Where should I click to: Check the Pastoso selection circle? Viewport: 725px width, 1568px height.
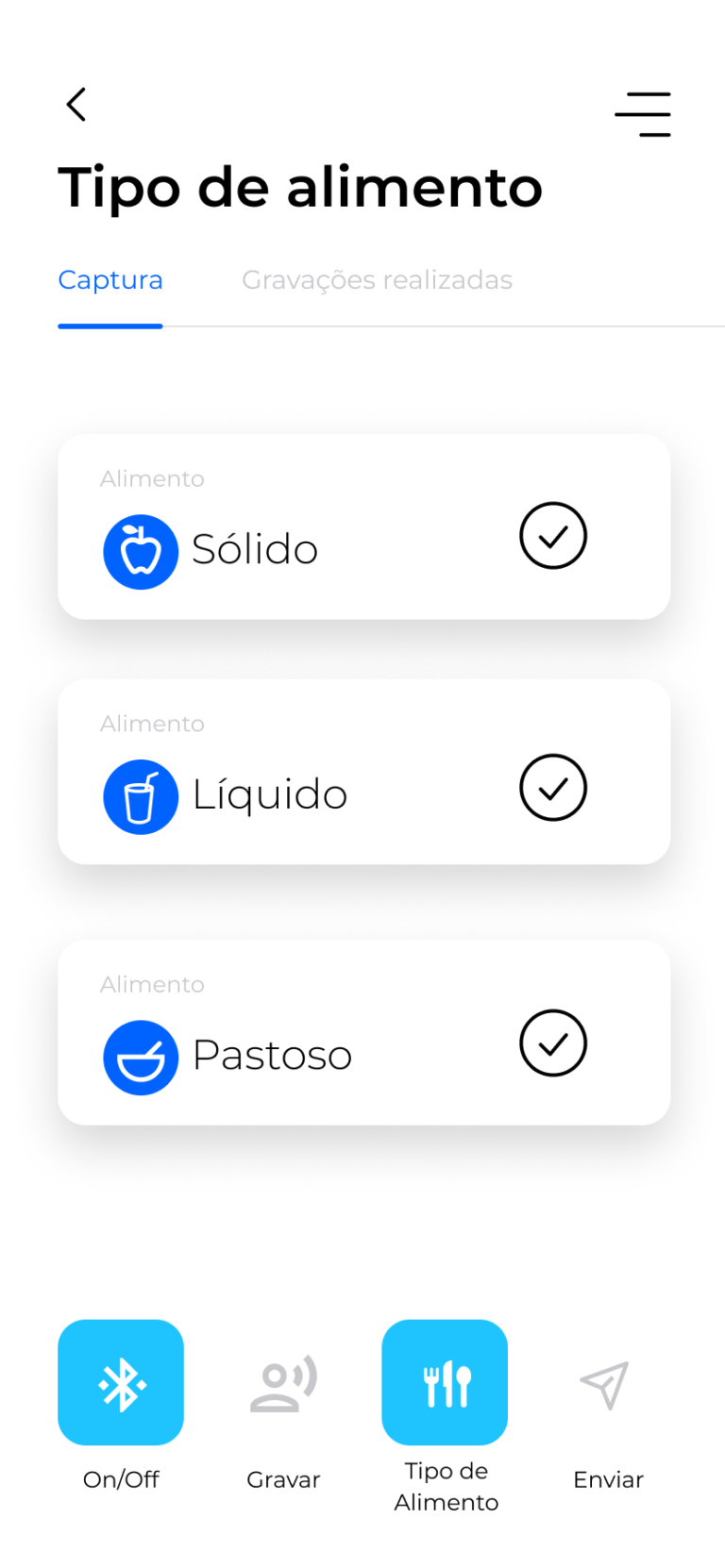(552, 1043)
